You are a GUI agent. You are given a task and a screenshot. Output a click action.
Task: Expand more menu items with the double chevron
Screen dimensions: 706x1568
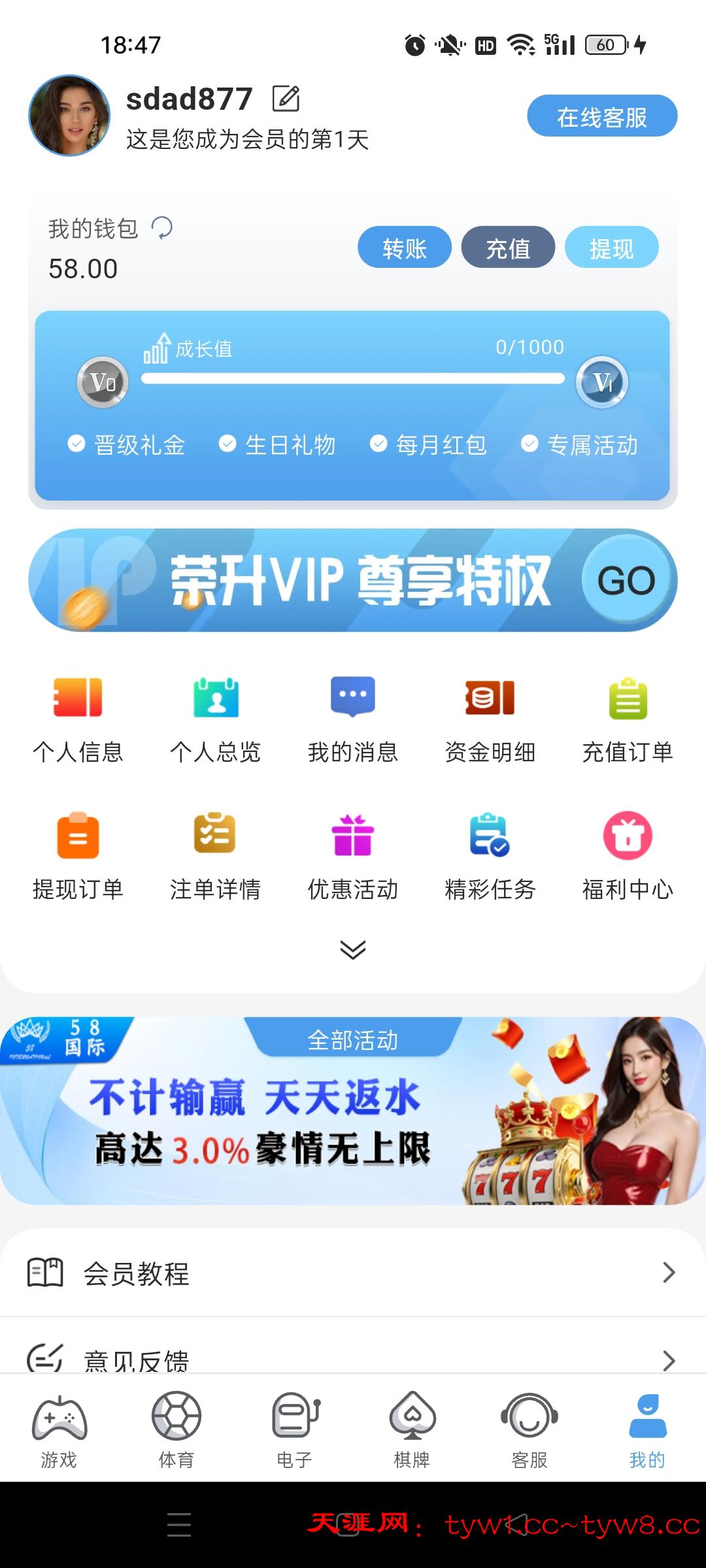click(353, 949)
